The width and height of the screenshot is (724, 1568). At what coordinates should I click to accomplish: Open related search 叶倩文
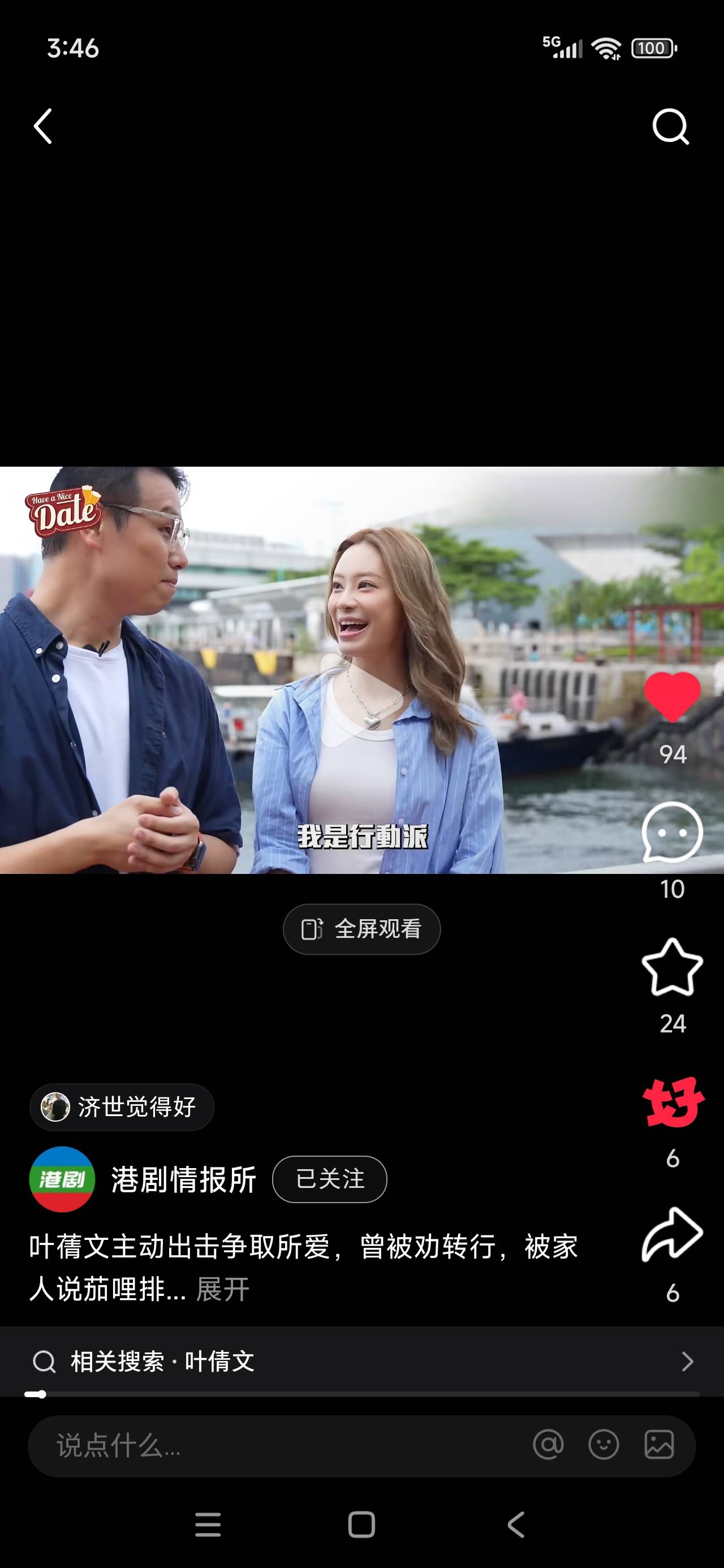pyautogui.click(x=361, y=1361)
